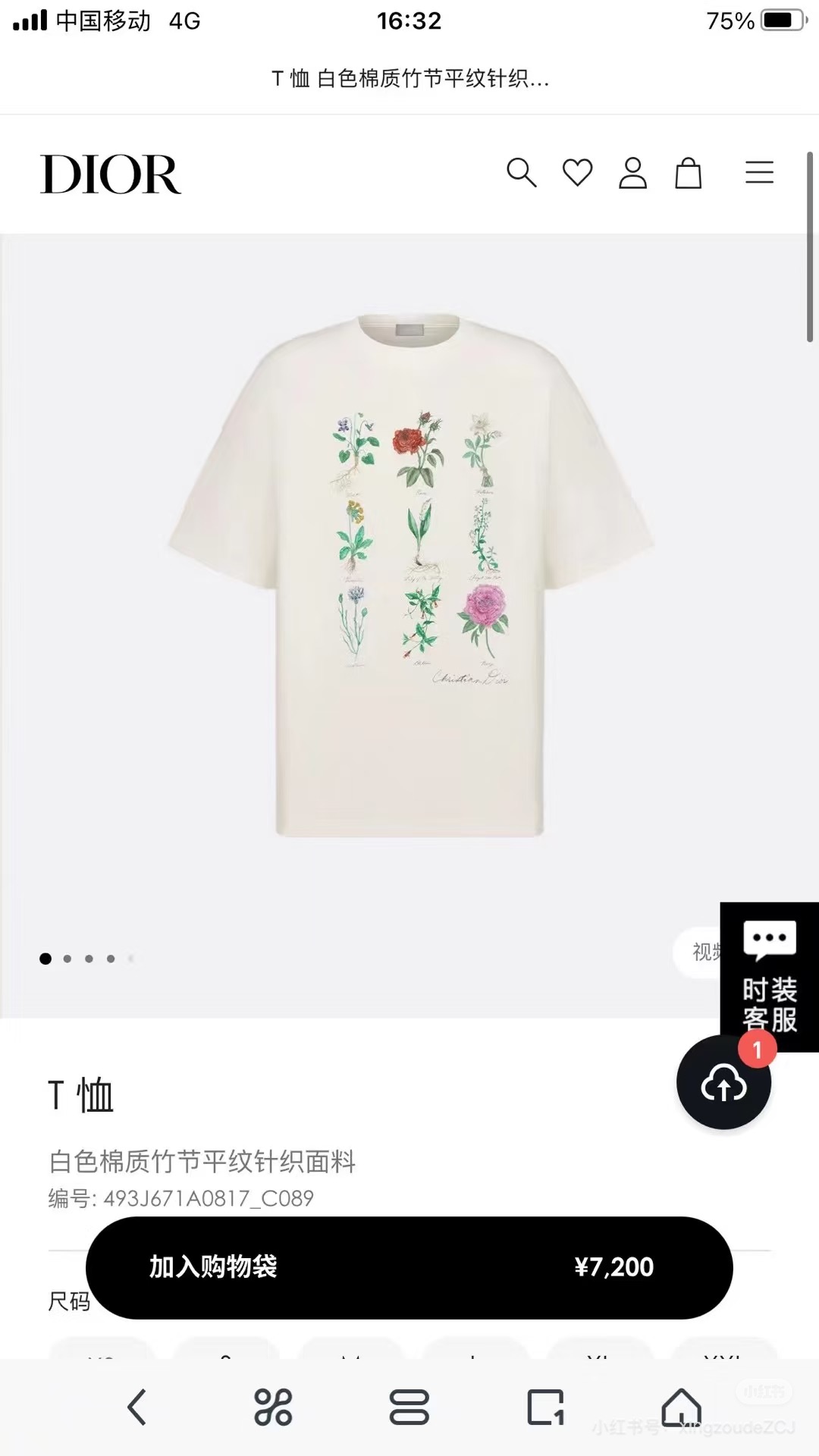The height and width of the screenshot is (1456, 819).
Task: Open the wishlist heart icon
Action: coord(577,173)
